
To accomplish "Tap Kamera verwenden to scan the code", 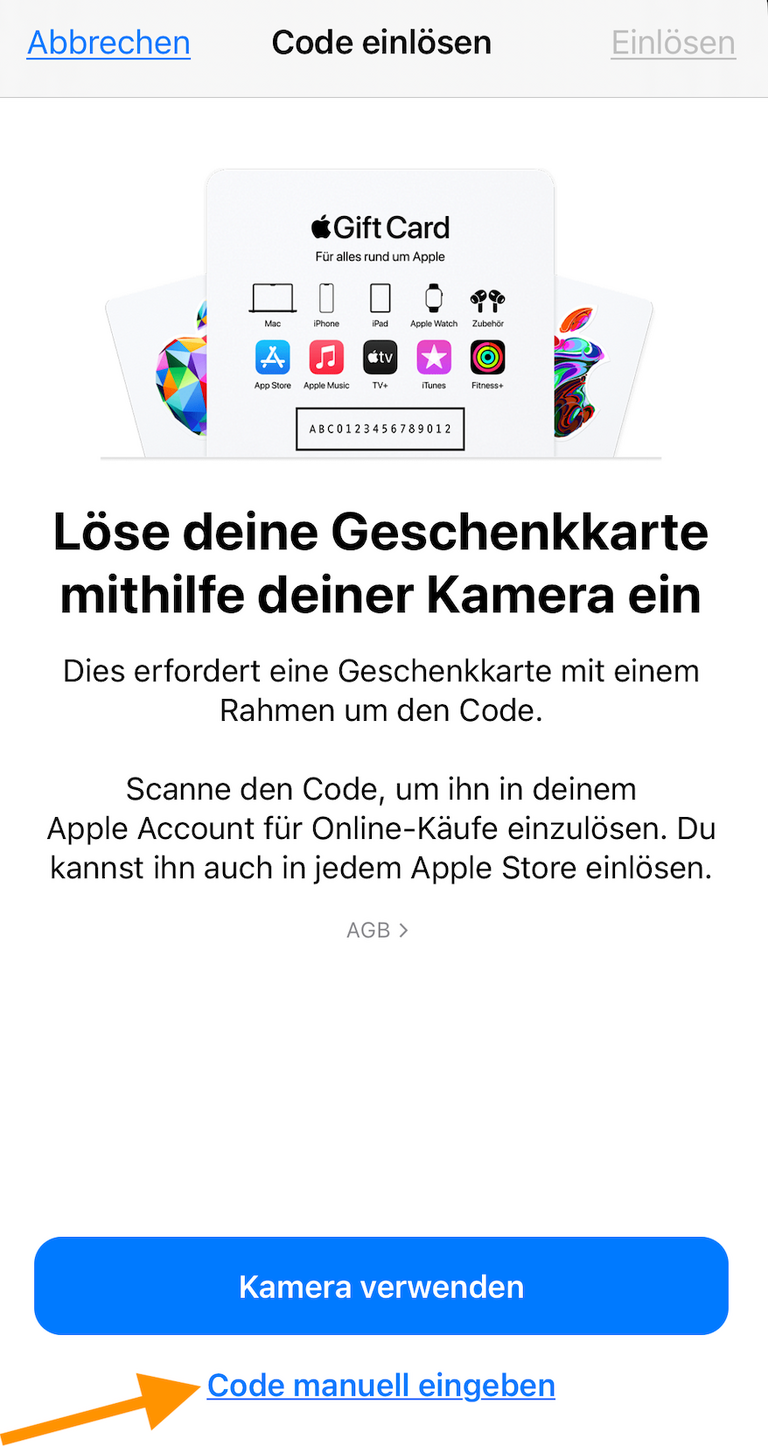I will 381,1286.
